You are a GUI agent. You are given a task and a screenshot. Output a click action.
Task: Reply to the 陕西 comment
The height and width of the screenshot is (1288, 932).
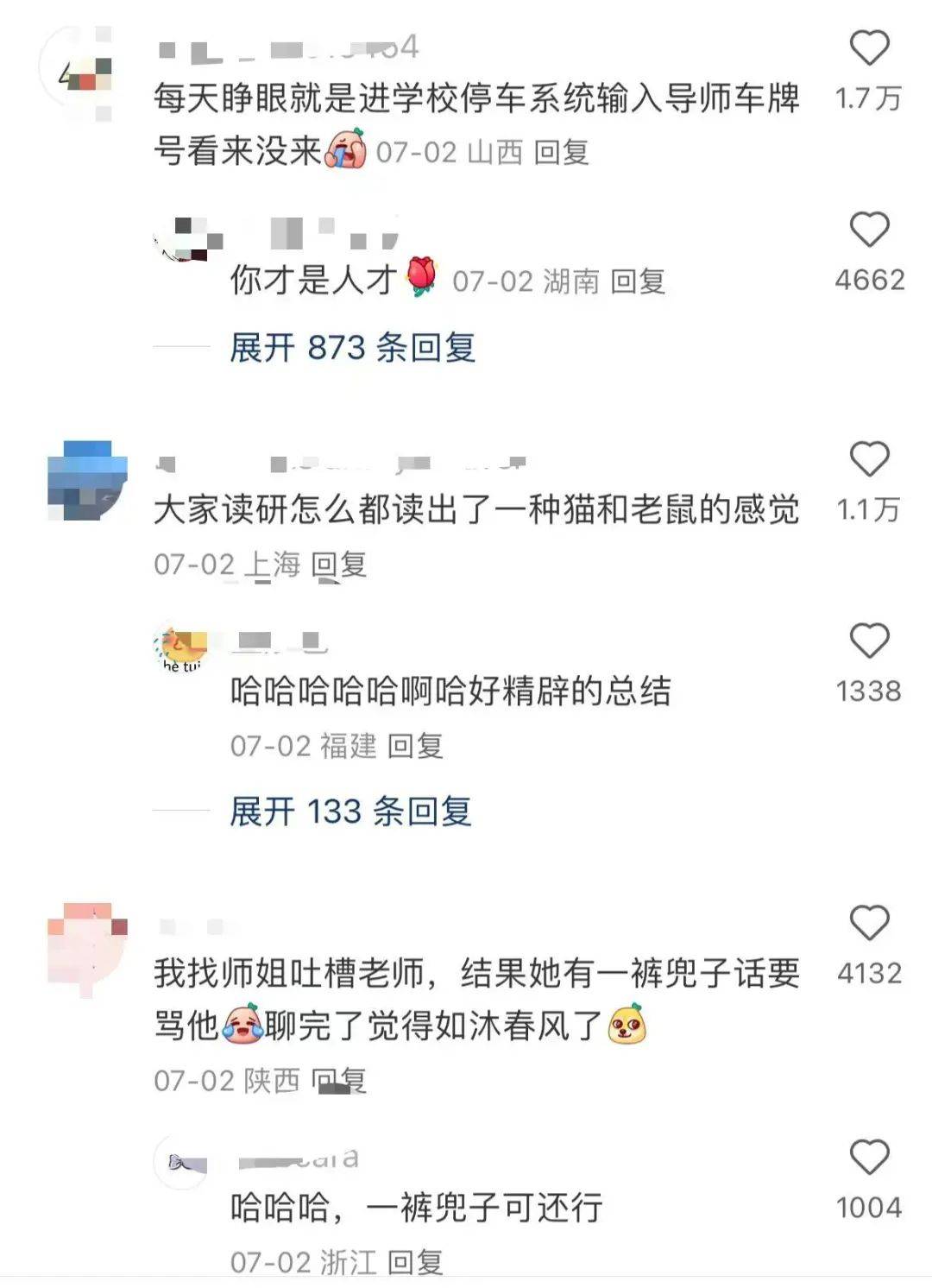(x=339, y=1081)
